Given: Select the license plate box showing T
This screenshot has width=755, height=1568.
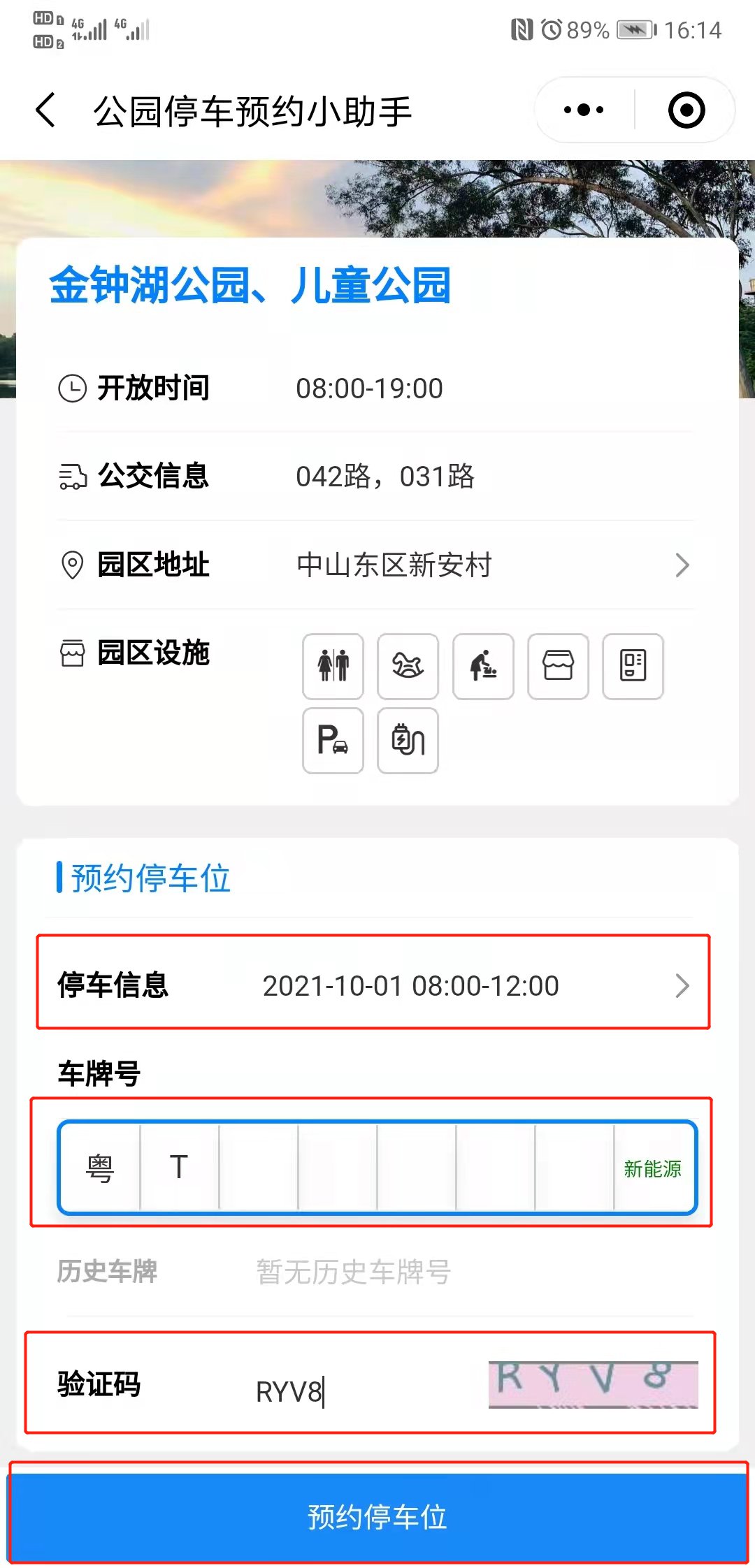Looking at the screenshot, I should click(179, 1167).
